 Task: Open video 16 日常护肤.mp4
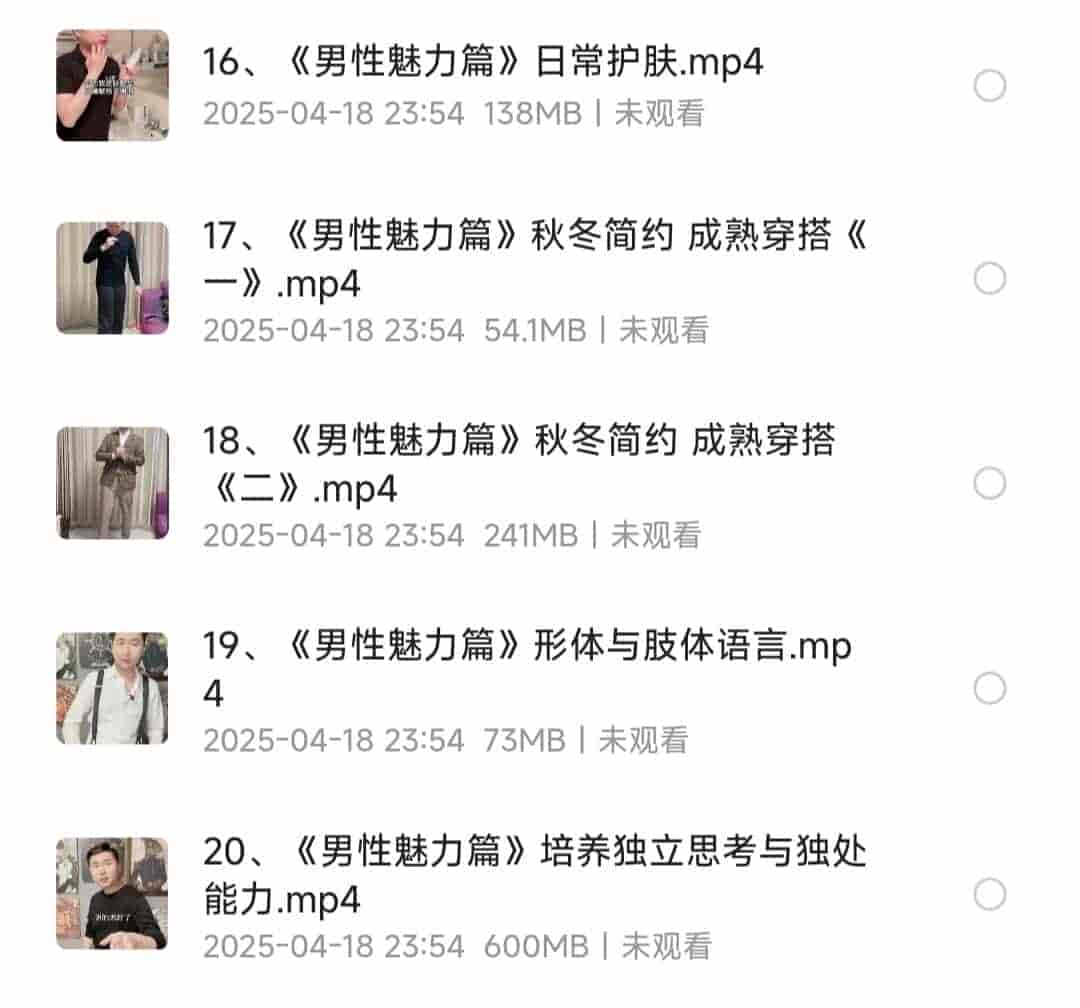pos(483,63)
